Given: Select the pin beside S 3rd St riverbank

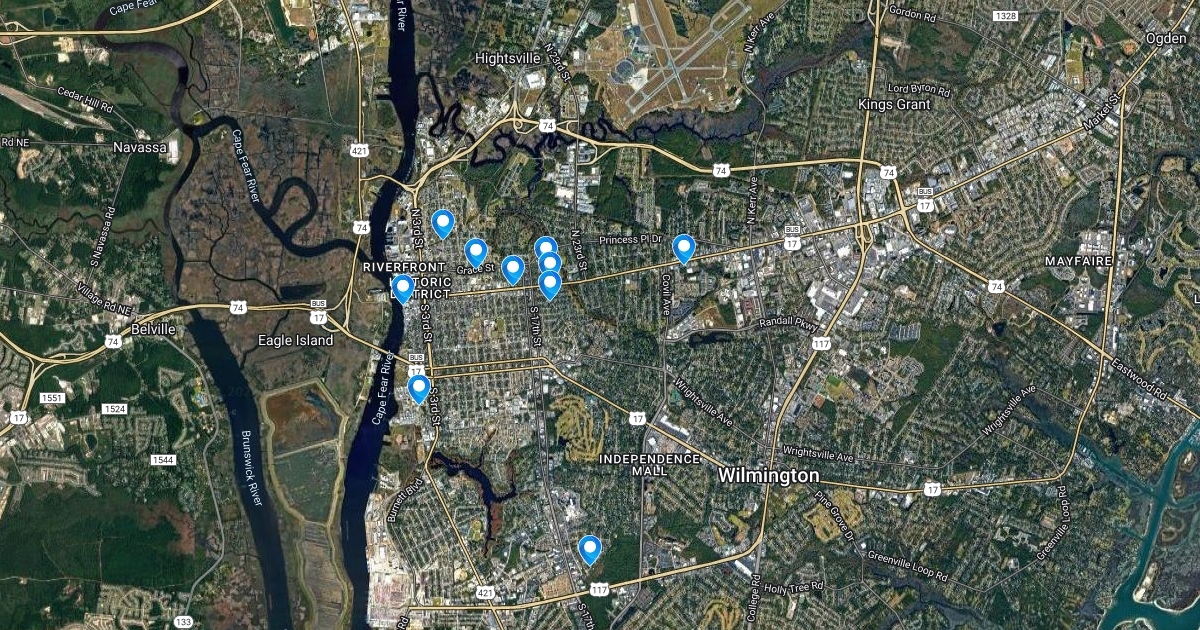Looking at the screenshot, I should (419, 386).
